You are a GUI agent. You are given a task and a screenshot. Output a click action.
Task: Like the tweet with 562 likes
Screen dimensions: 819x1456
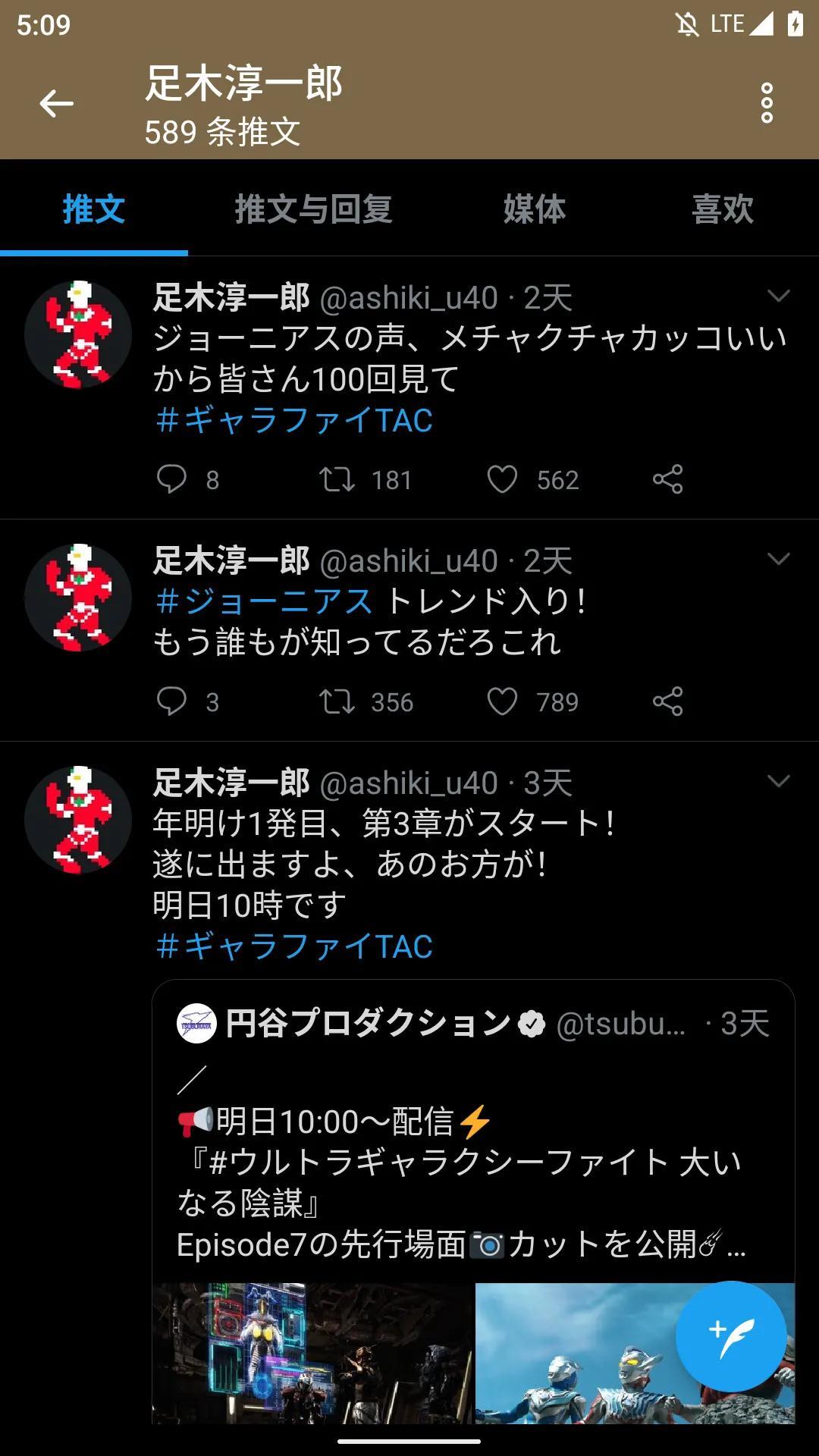(502, 479)
